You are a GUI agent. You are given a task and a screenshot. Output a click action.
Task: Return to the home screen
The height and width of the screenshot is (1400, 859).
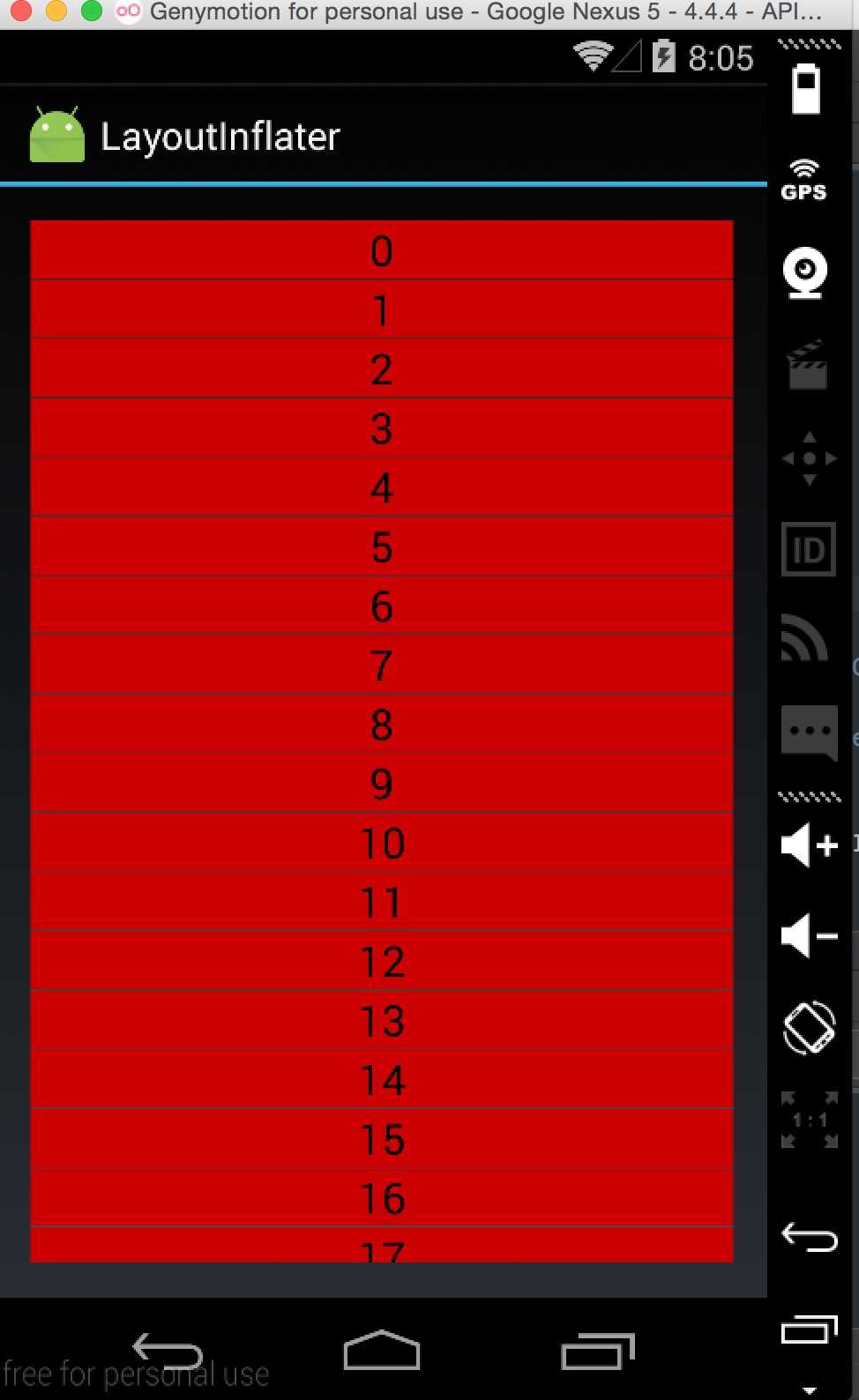coord(381,1350)
